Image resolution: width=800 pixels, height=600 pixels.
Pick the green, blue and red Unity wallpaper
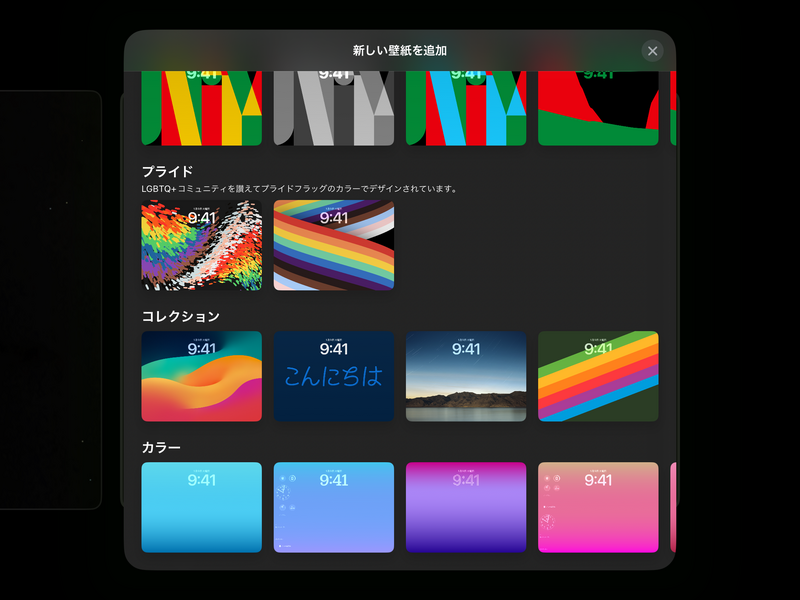pos(466,110)
